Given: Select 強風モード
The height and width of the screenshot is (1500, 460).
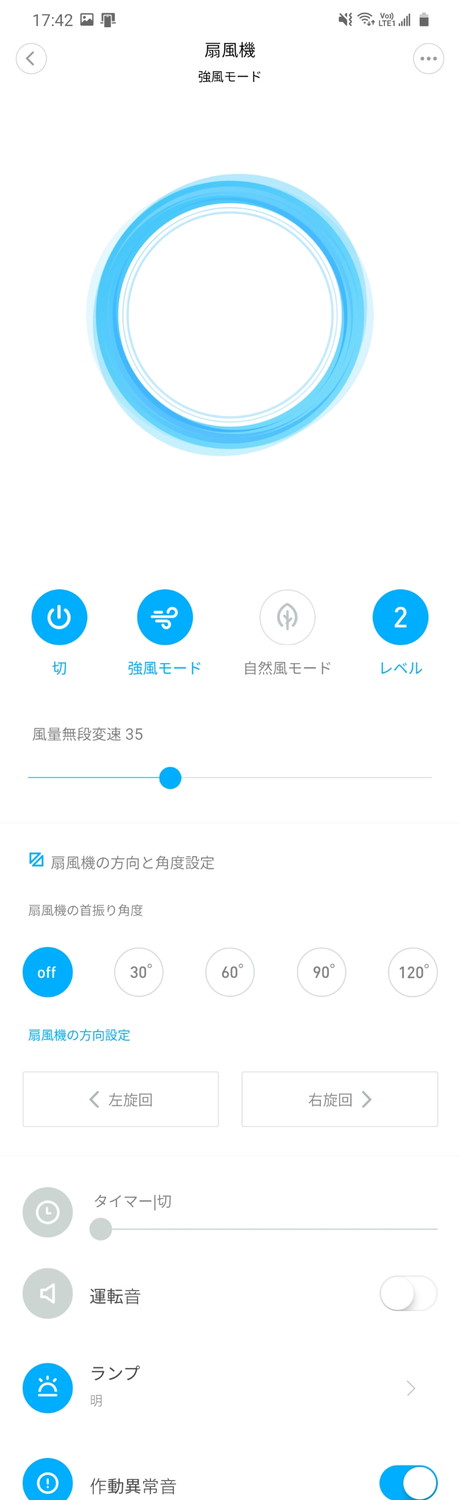Looking at the screenshot, I should point(165,617).
